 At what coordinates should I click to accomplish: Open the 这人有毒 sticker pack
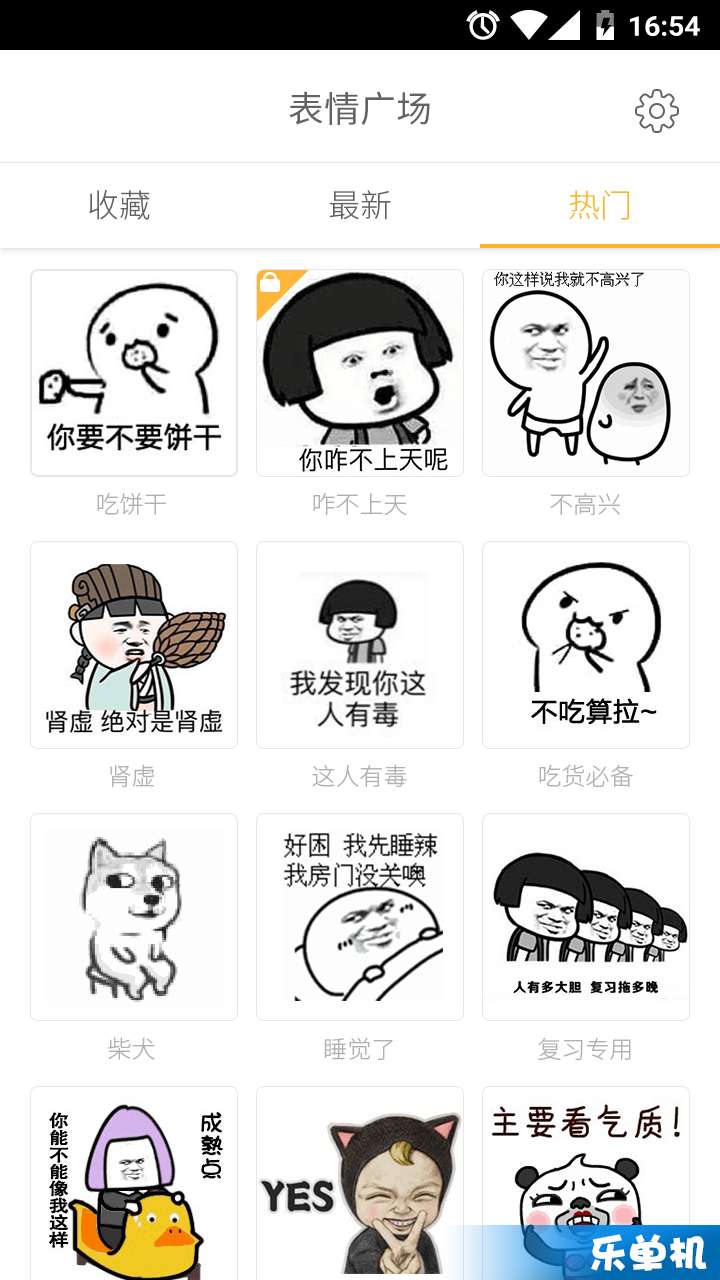[360, 645]
